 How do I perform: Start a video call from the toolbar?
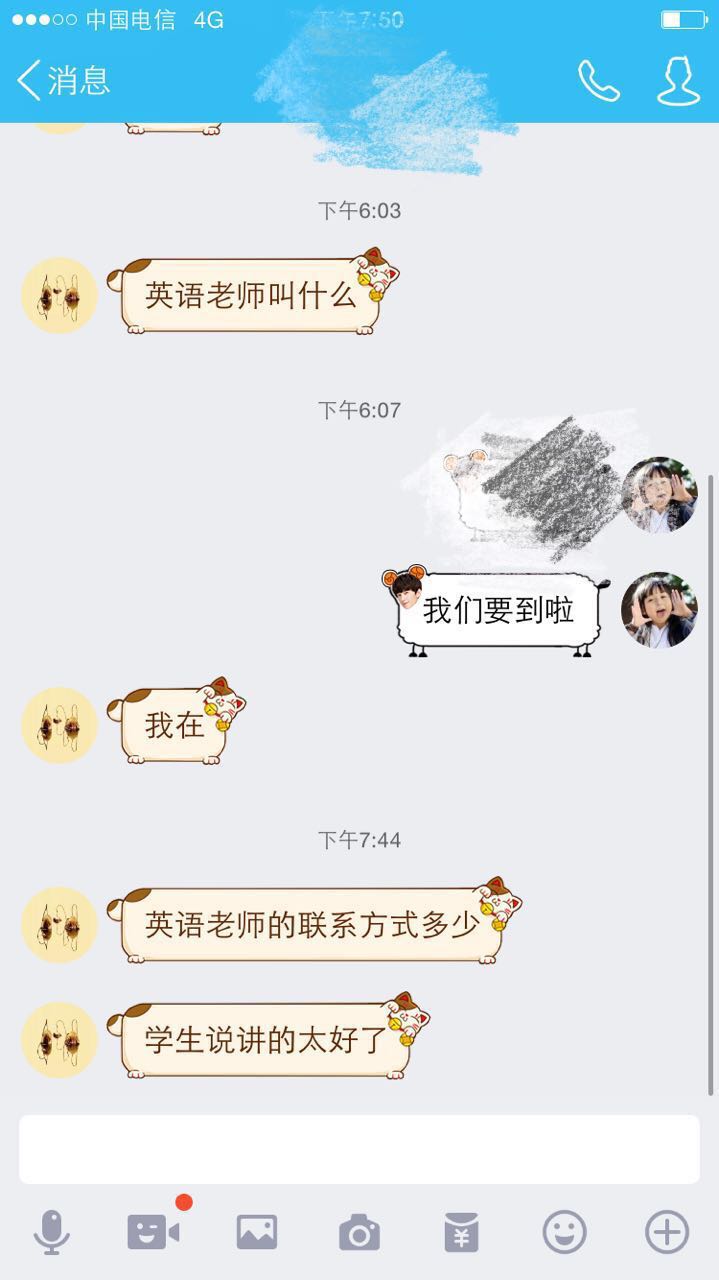(154, 1231)
